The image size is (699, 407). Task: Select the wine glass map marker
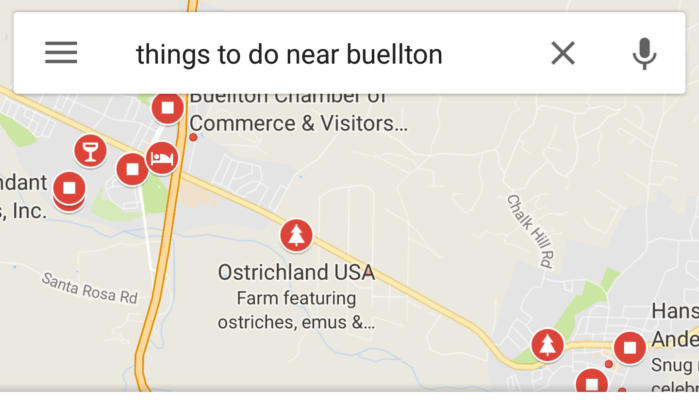point(90,151)
